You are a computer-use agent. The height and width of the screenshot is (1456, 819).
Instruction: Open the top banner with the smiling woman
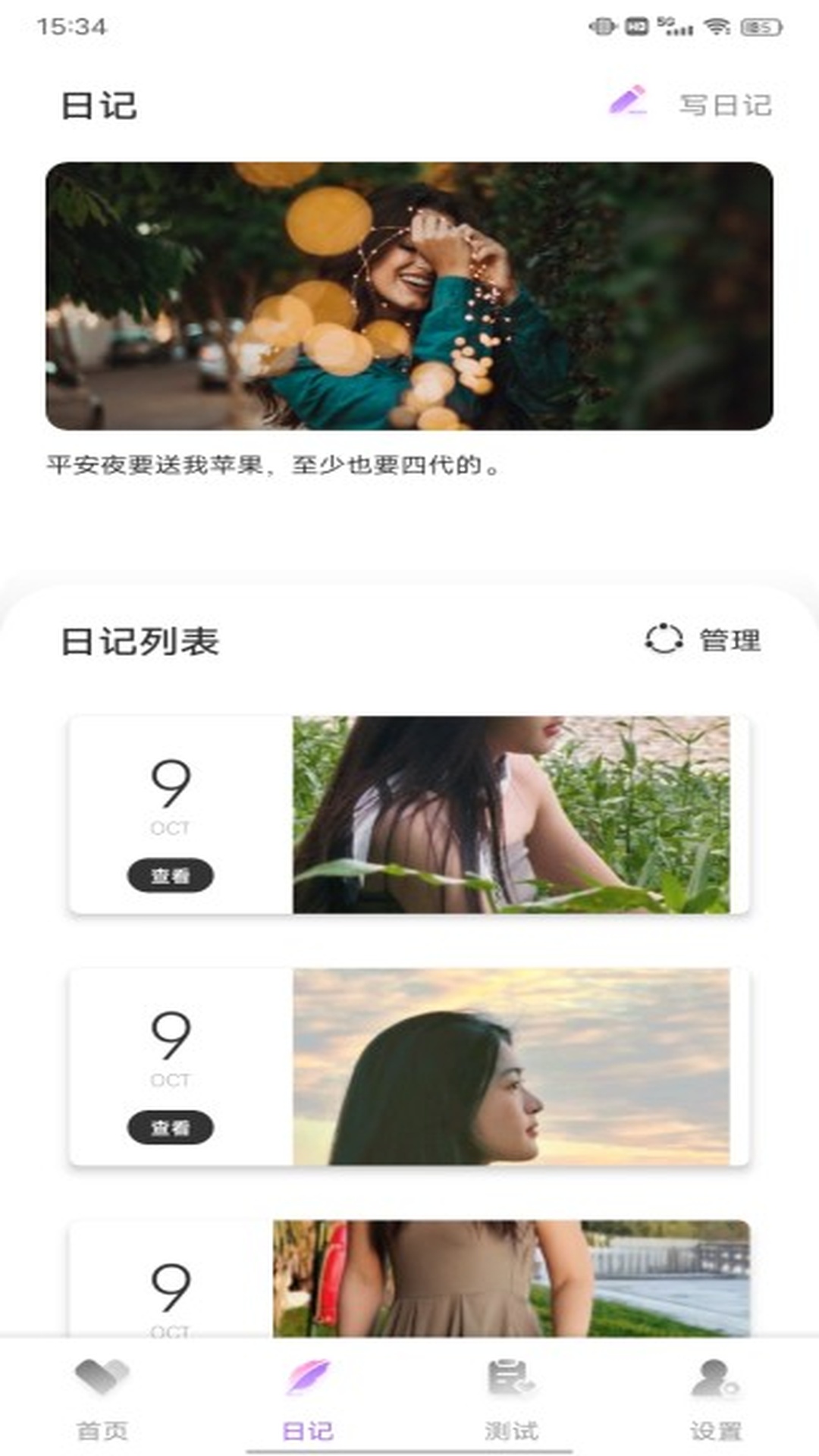[409, 296]
